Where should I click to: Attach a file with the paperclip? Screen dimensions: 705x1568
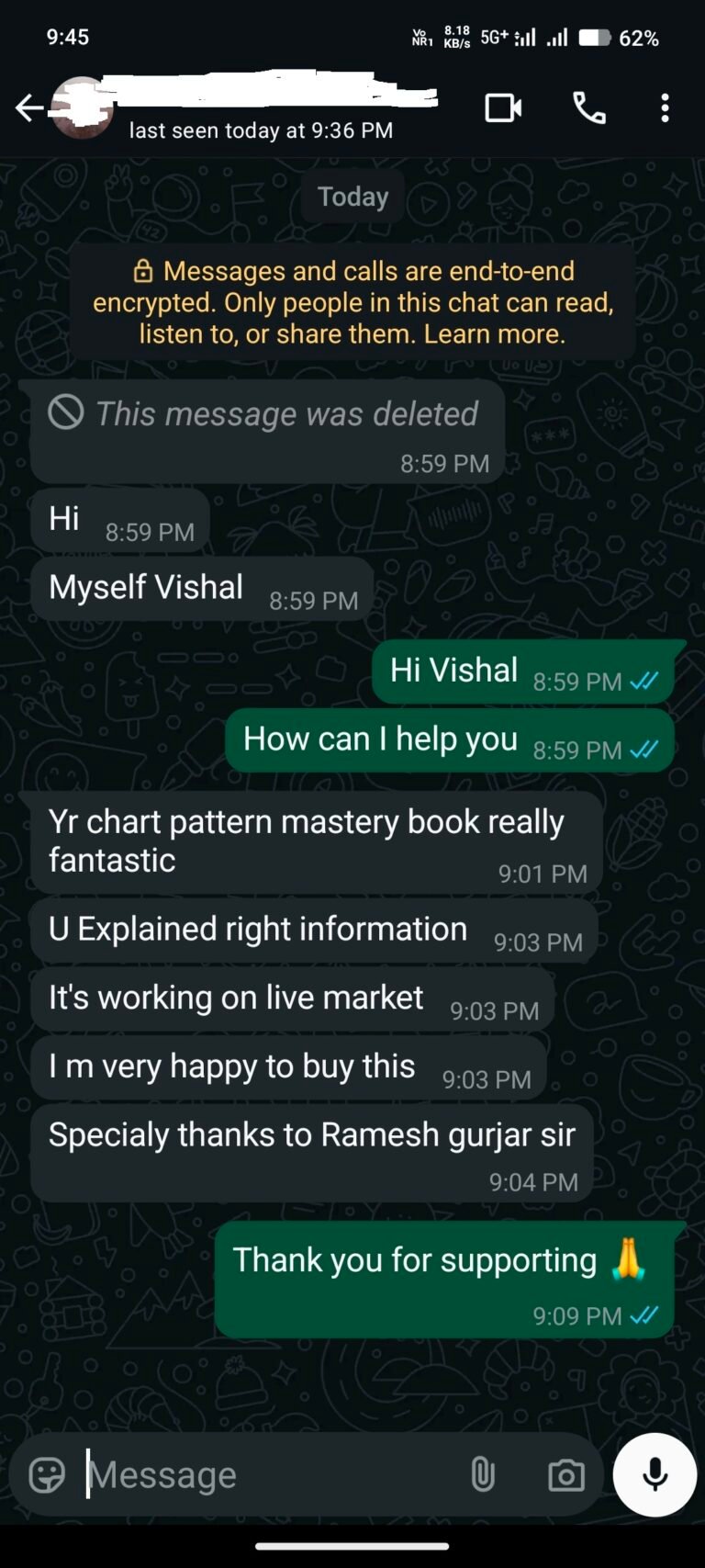(x=483, y=1474)
